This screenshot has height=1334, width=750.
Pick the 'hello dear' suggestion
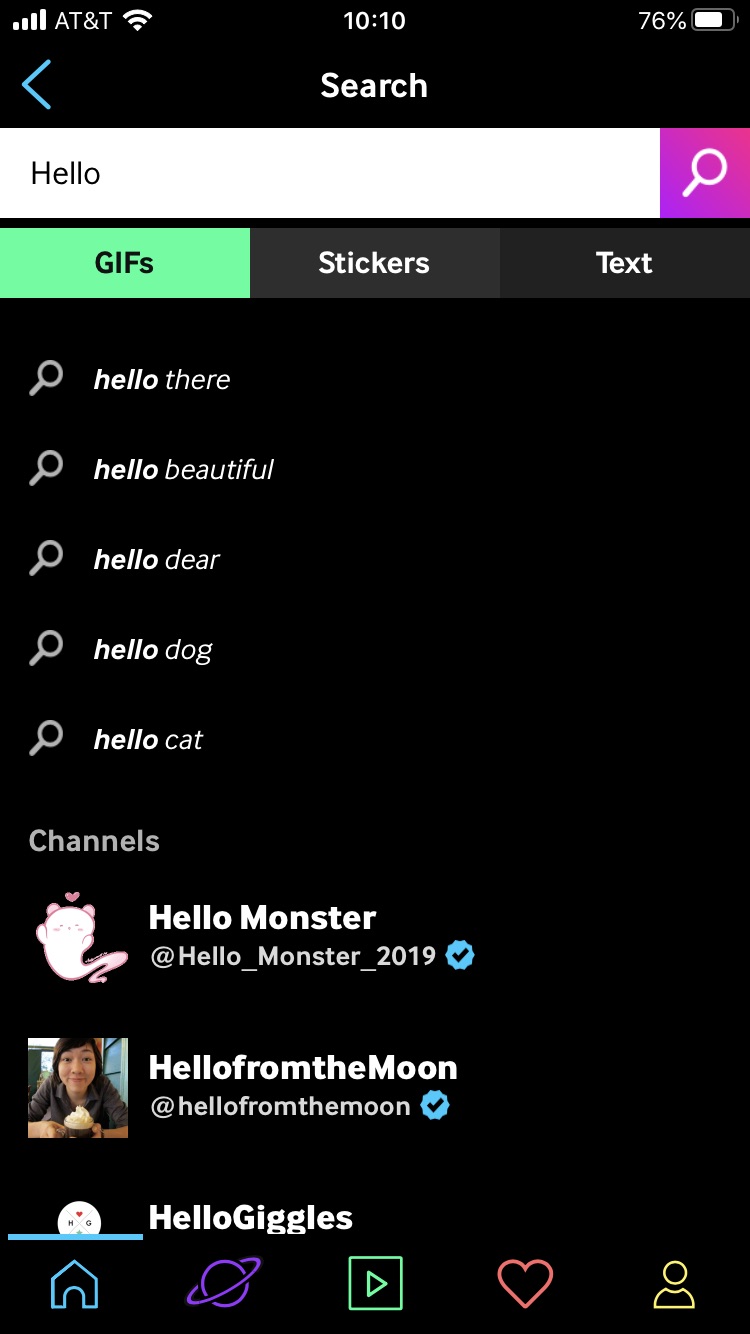[x=156, y=560]
